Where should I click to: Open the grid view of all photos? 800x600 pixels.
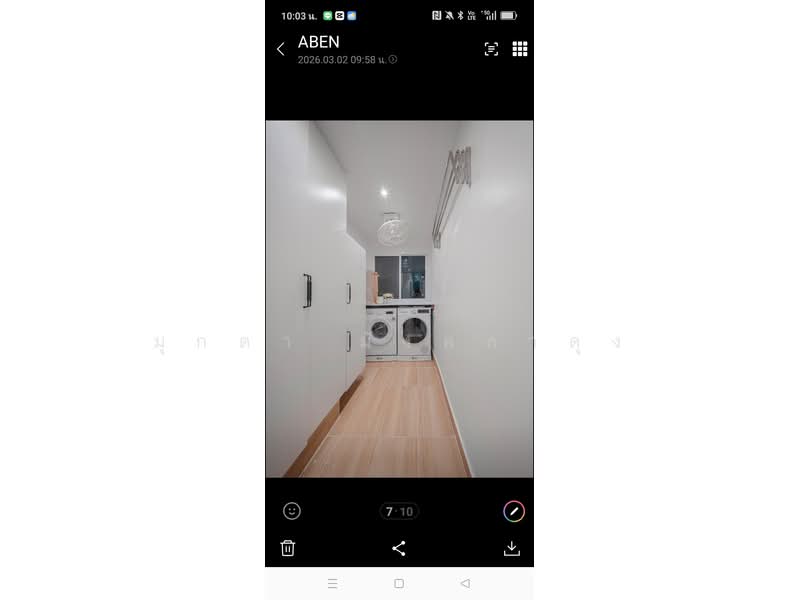click(520, 49)
